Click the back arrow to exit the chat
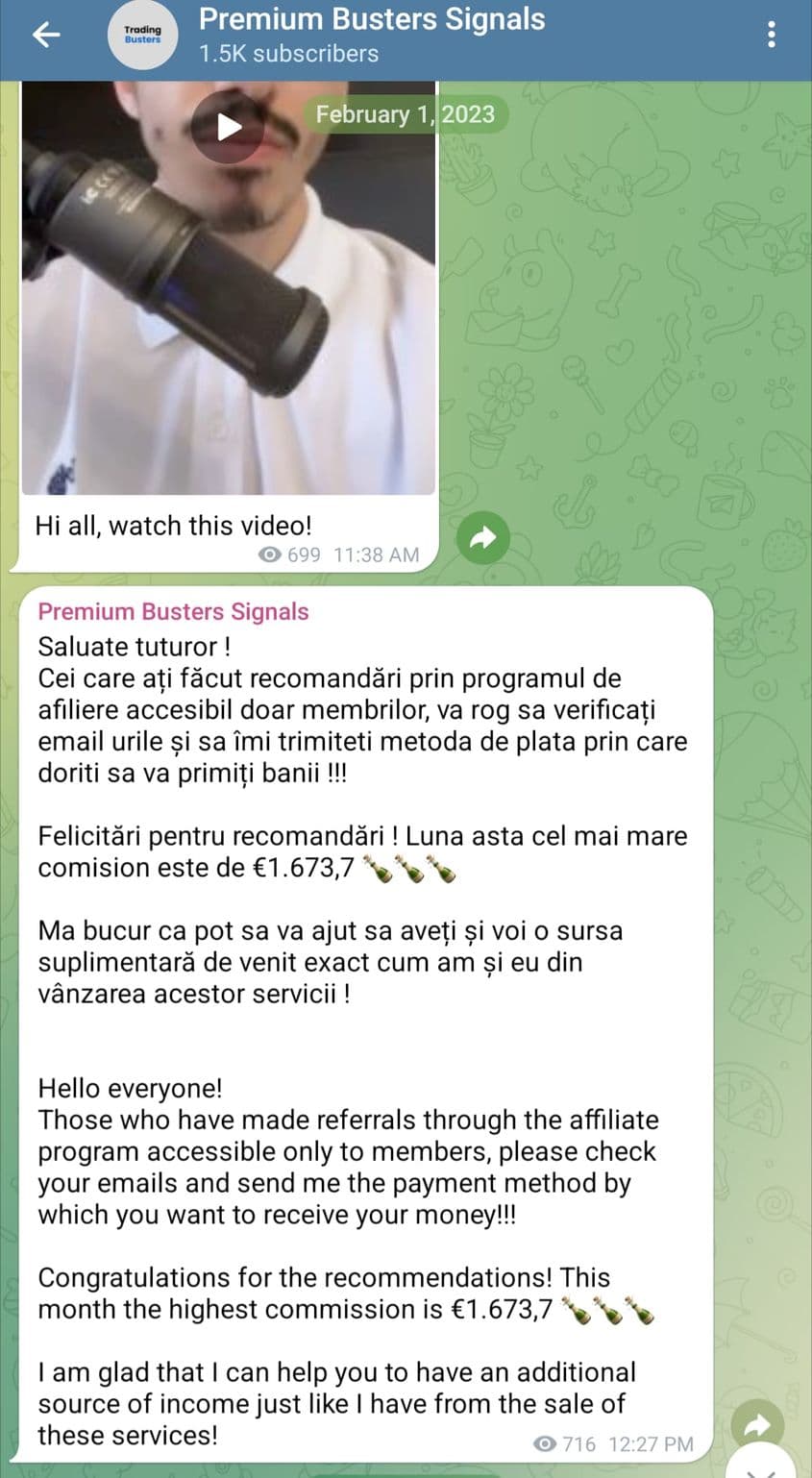 click(45, 35)
